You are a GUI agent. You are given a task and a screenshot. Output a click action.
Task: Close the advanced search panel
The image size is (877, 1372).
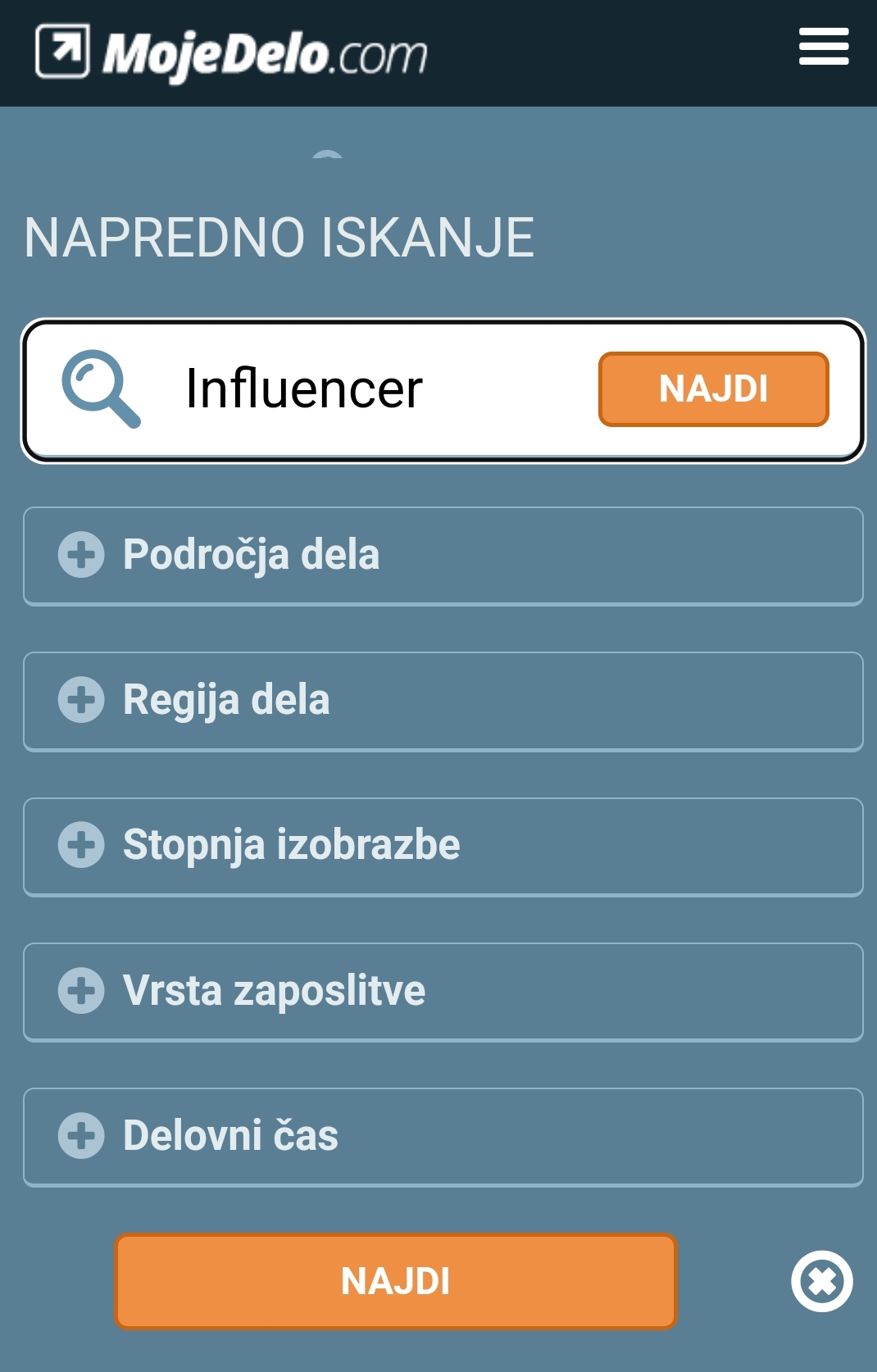(x=821, y=1281)
